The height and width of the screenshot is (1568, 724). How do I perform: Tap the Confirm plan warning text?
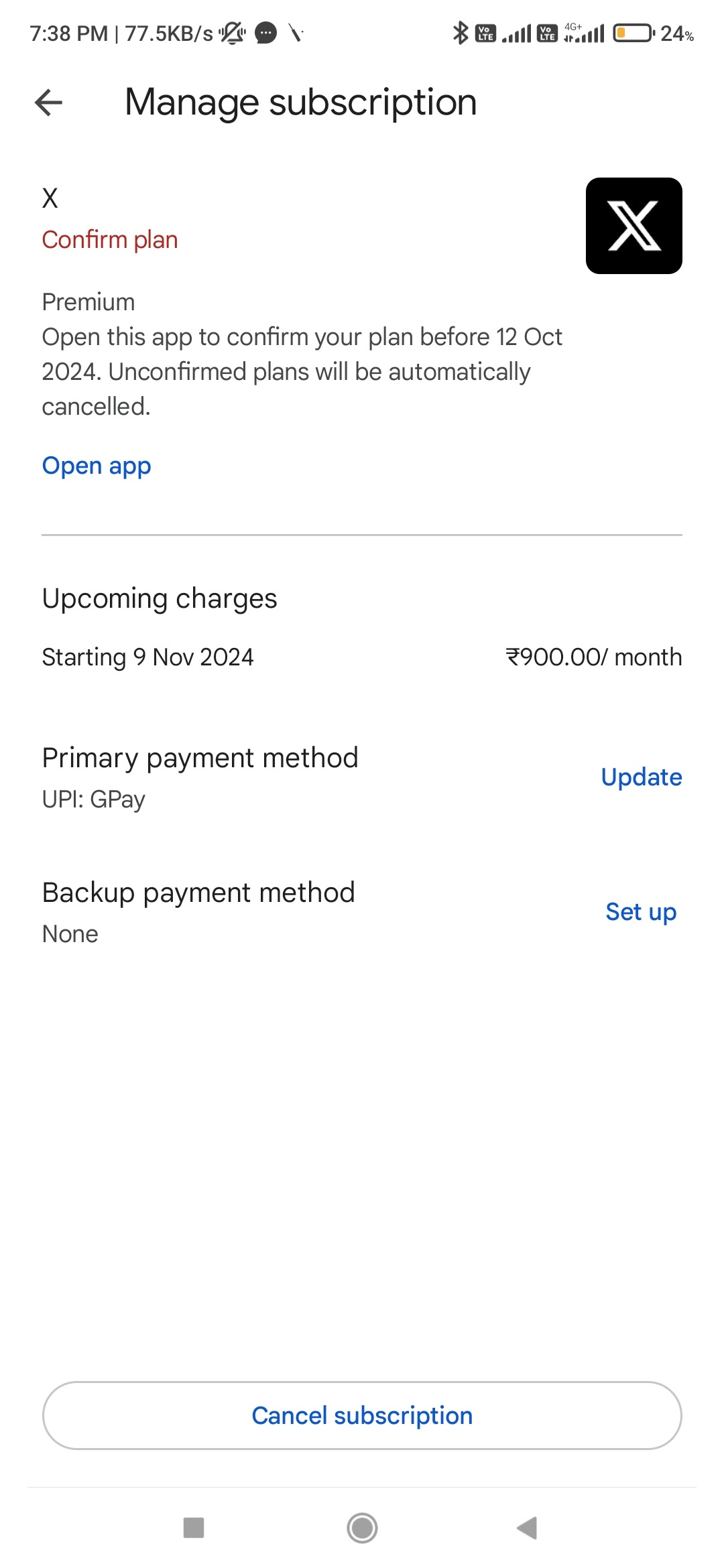(109, 239)
